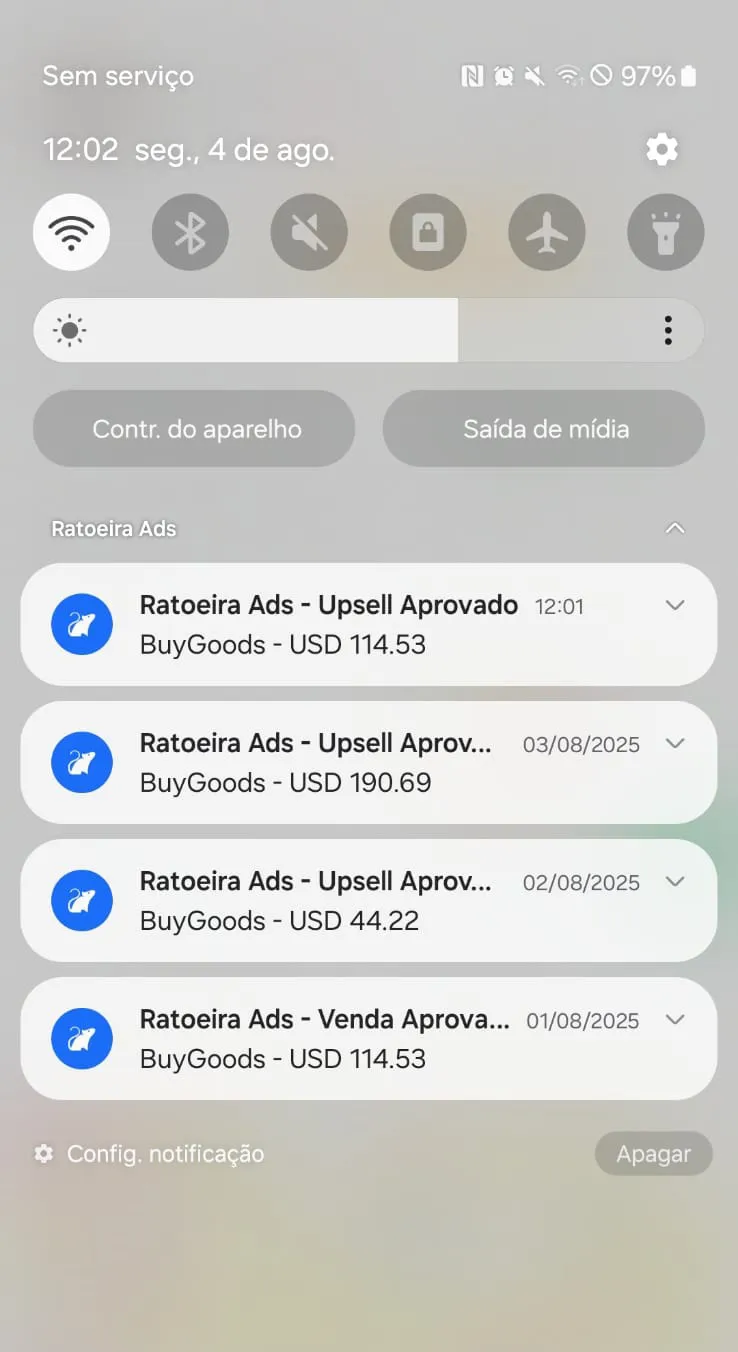Open Contr. do aparelho
The height and width of the screenshot is (1352, 738).
194,429
